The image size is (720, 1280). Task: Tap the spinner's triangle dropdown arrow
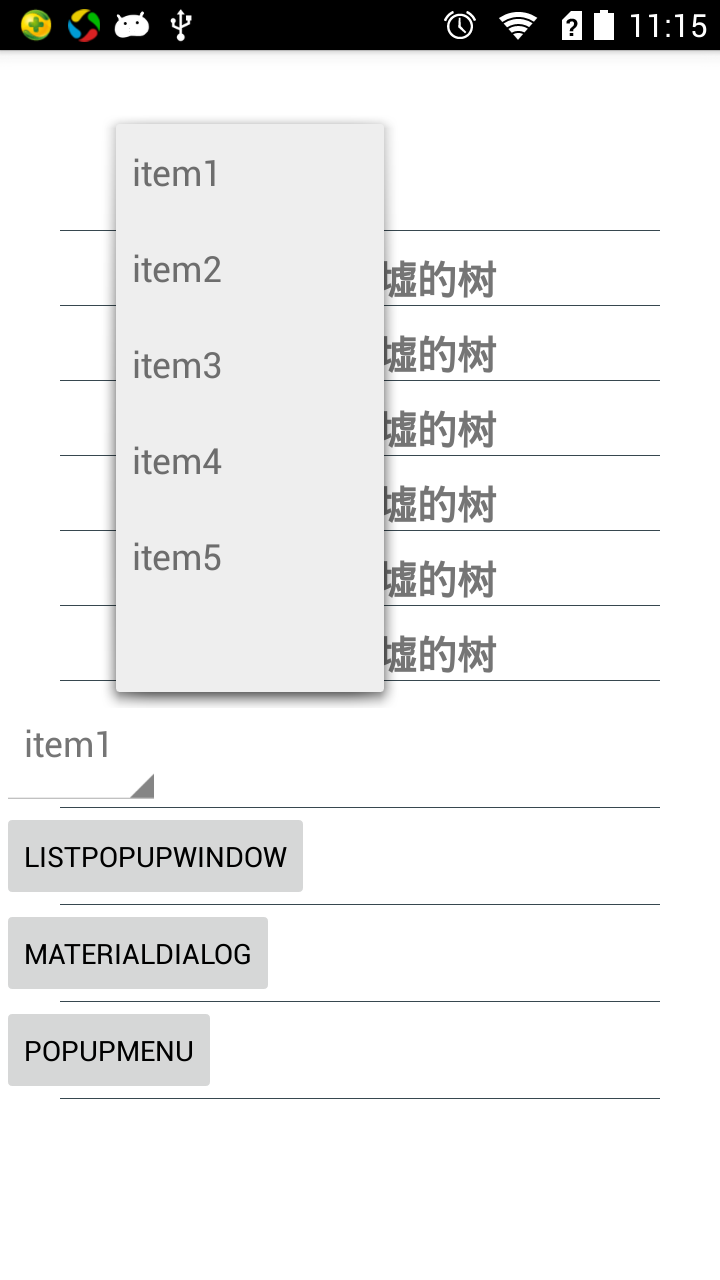tap(142, 784)
